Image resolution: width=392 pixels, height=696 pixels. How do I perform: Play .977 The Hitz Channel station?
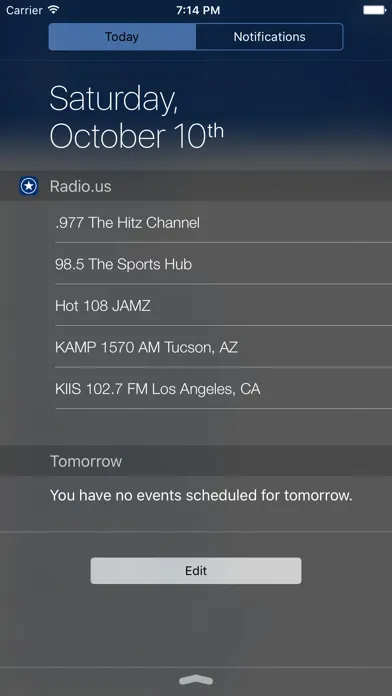223,222
